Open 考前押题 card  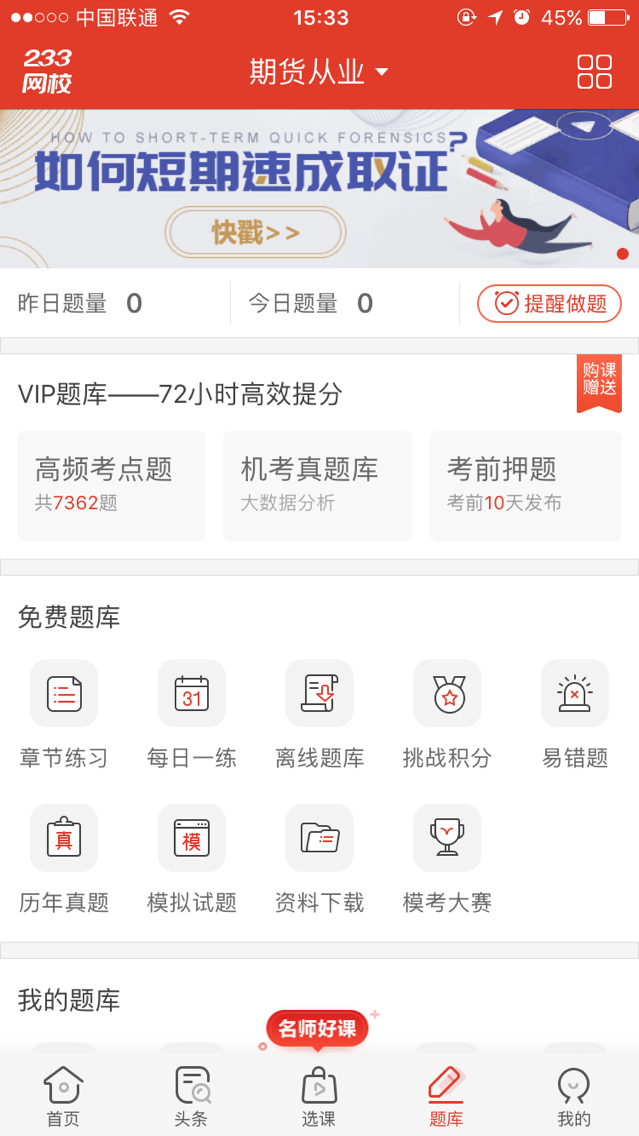pos(525,486)
